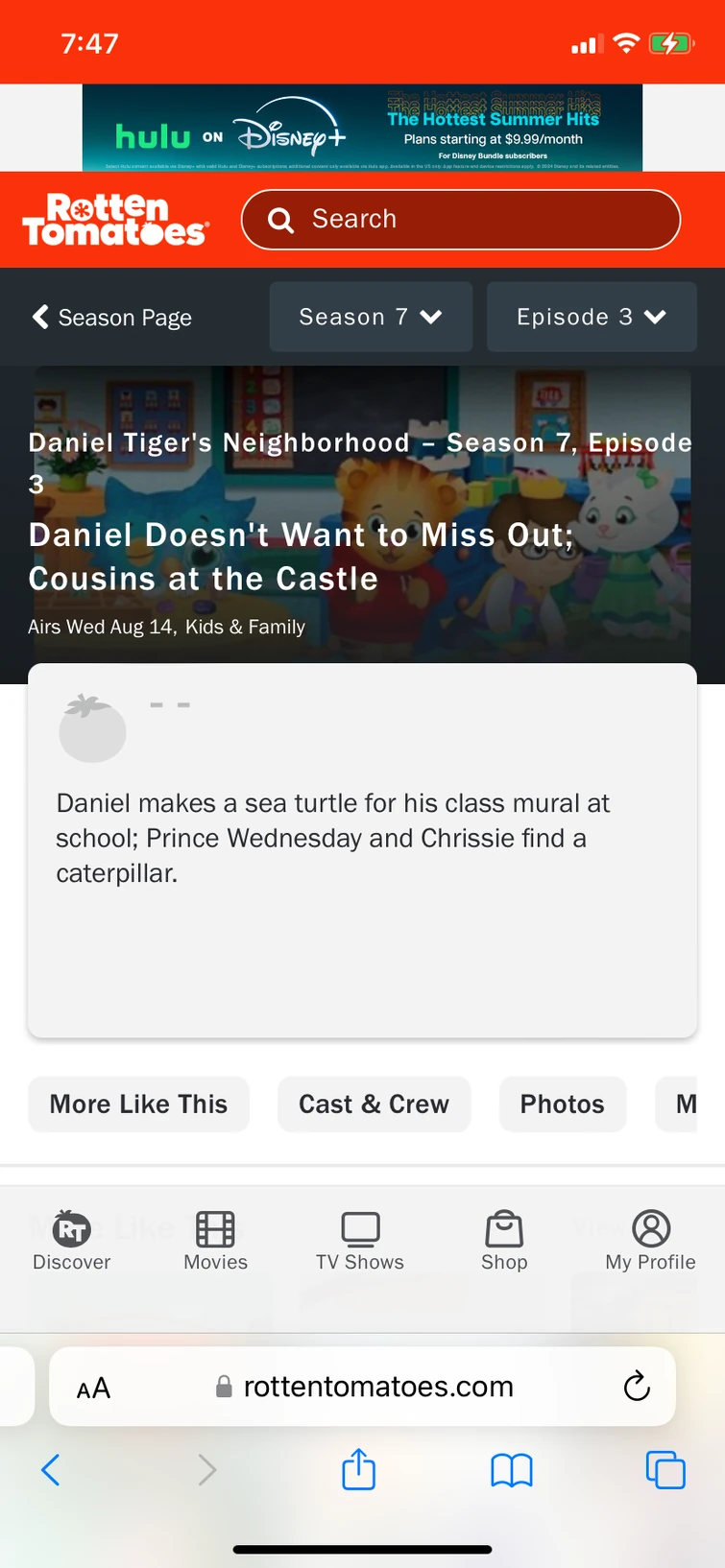The image size is (725, 1568).
Task: Reload the page
Action: (637, 1386)
